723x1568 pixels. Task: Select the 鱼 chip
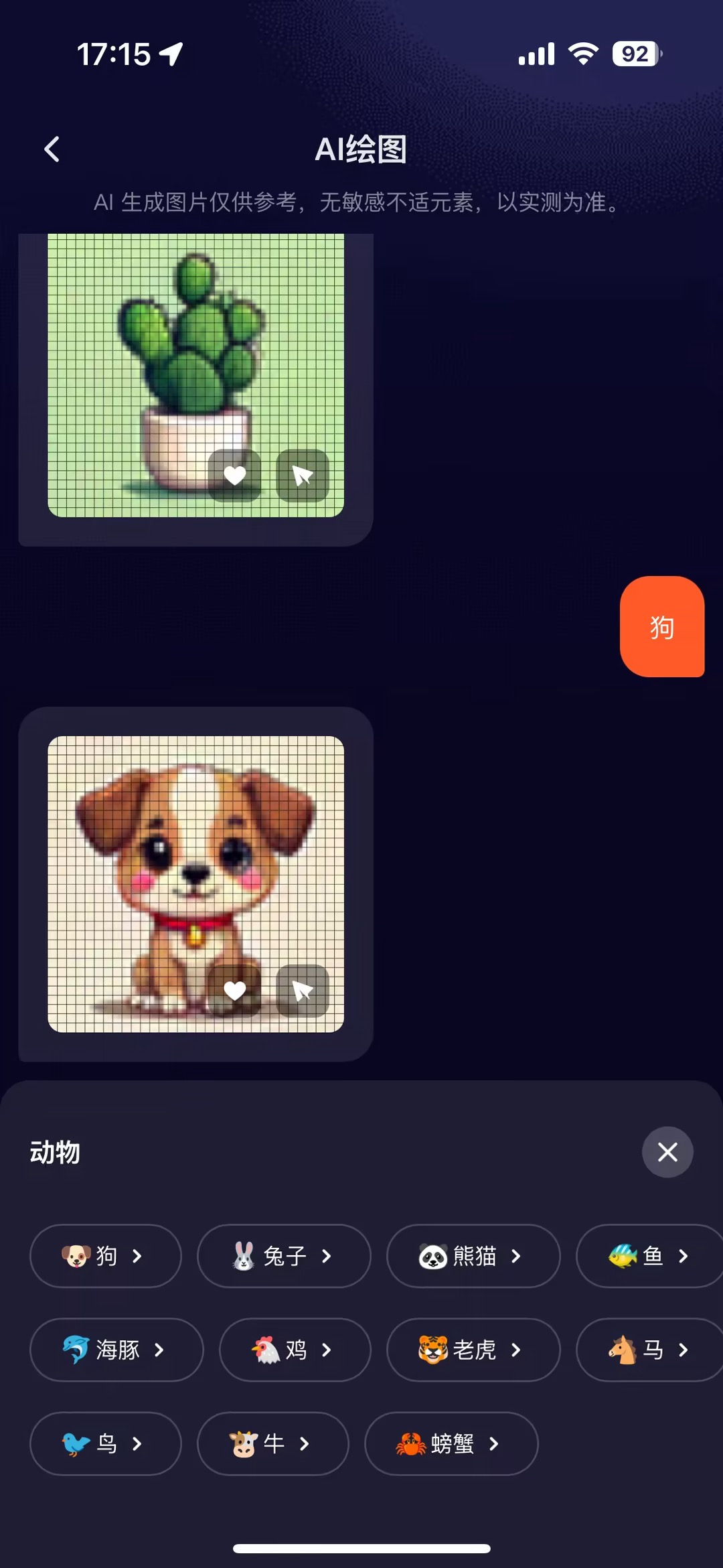(649, 1256)
